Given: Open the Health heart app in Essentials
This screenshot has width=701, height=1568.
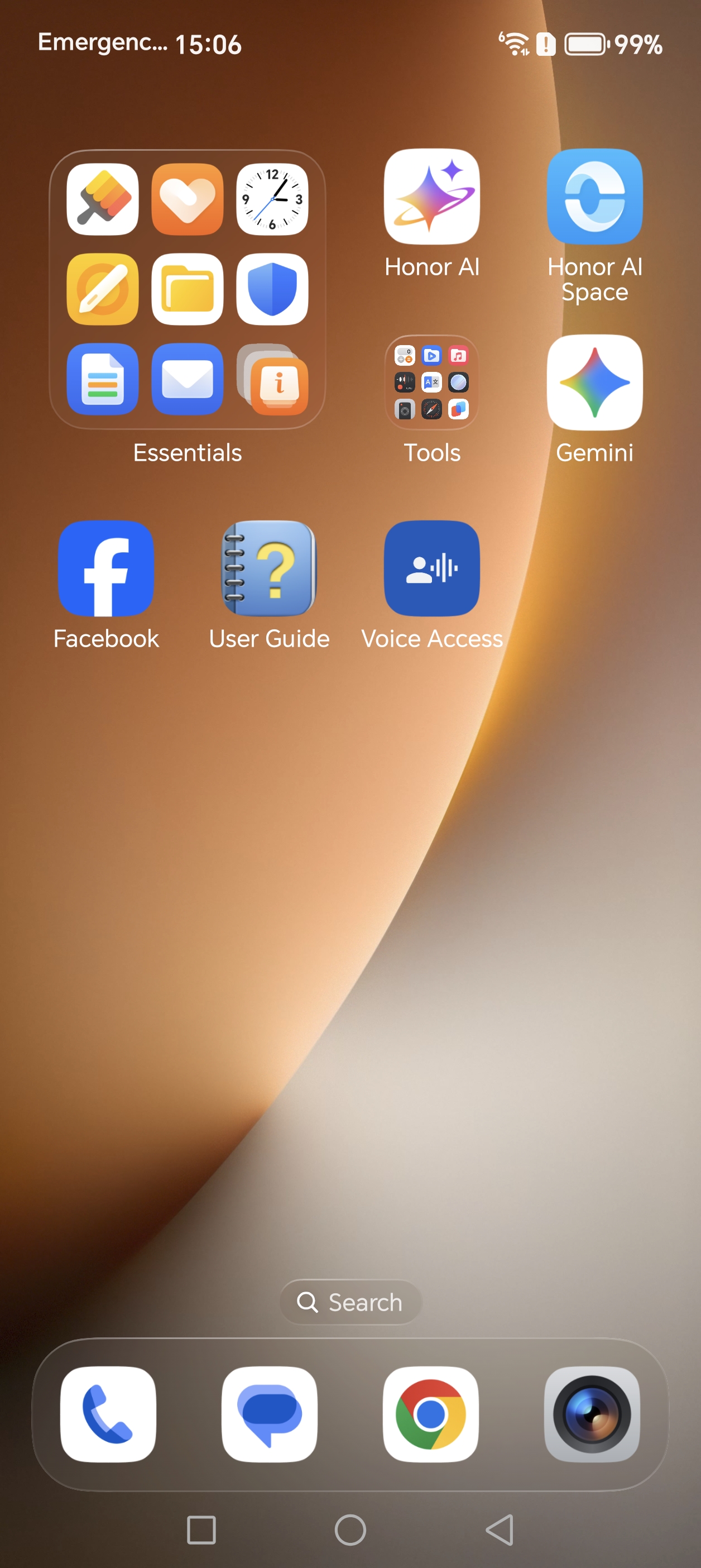Looking at the screenshot, I should tap(188, 199).
